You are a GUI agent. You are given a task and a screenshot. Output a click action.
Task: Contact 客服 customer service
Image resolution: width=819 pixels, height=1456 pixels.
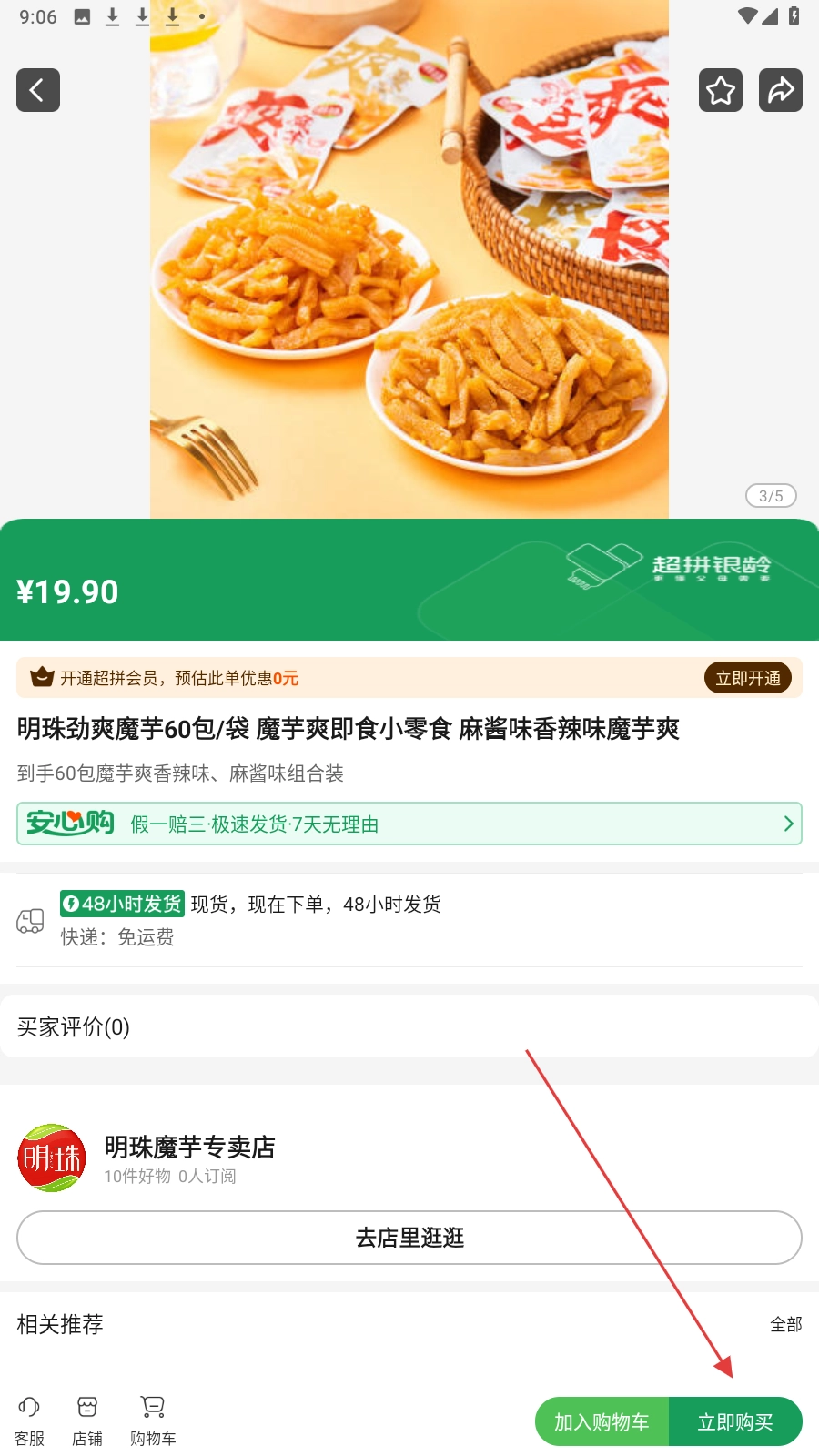[29, 1421]
